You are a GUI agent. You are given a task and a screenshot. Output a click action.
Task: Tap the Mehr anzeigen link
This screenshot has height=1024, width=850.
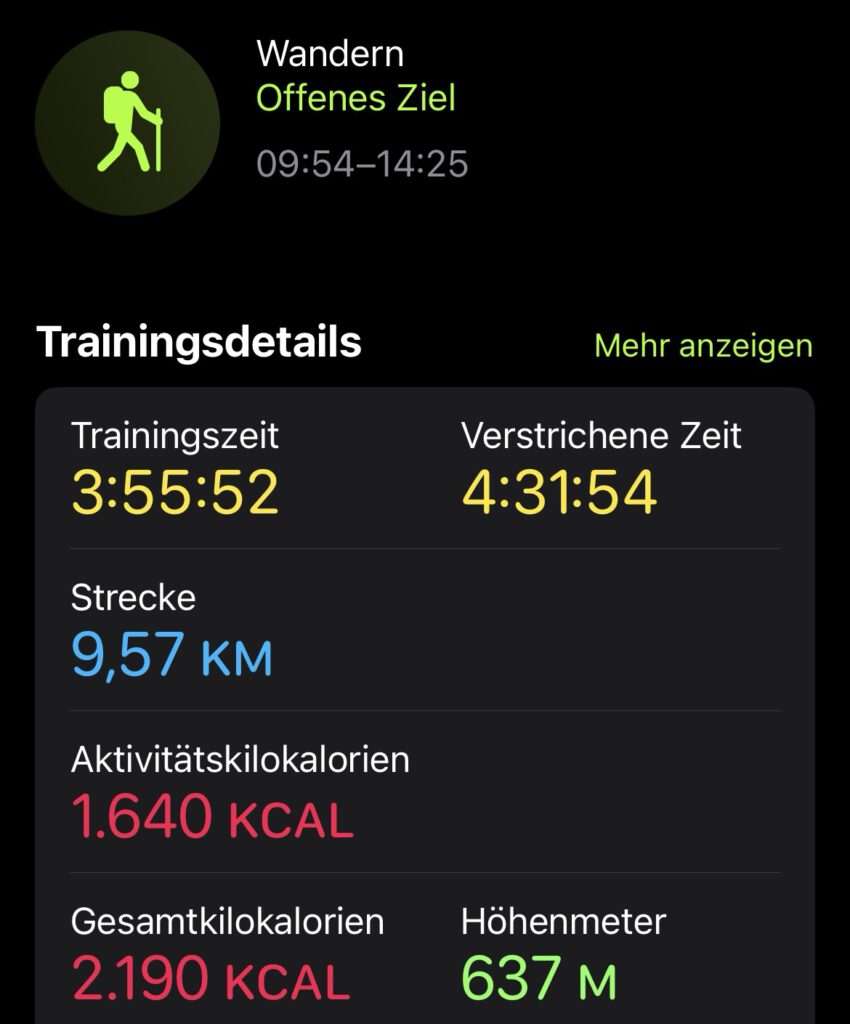pos(703,346)
